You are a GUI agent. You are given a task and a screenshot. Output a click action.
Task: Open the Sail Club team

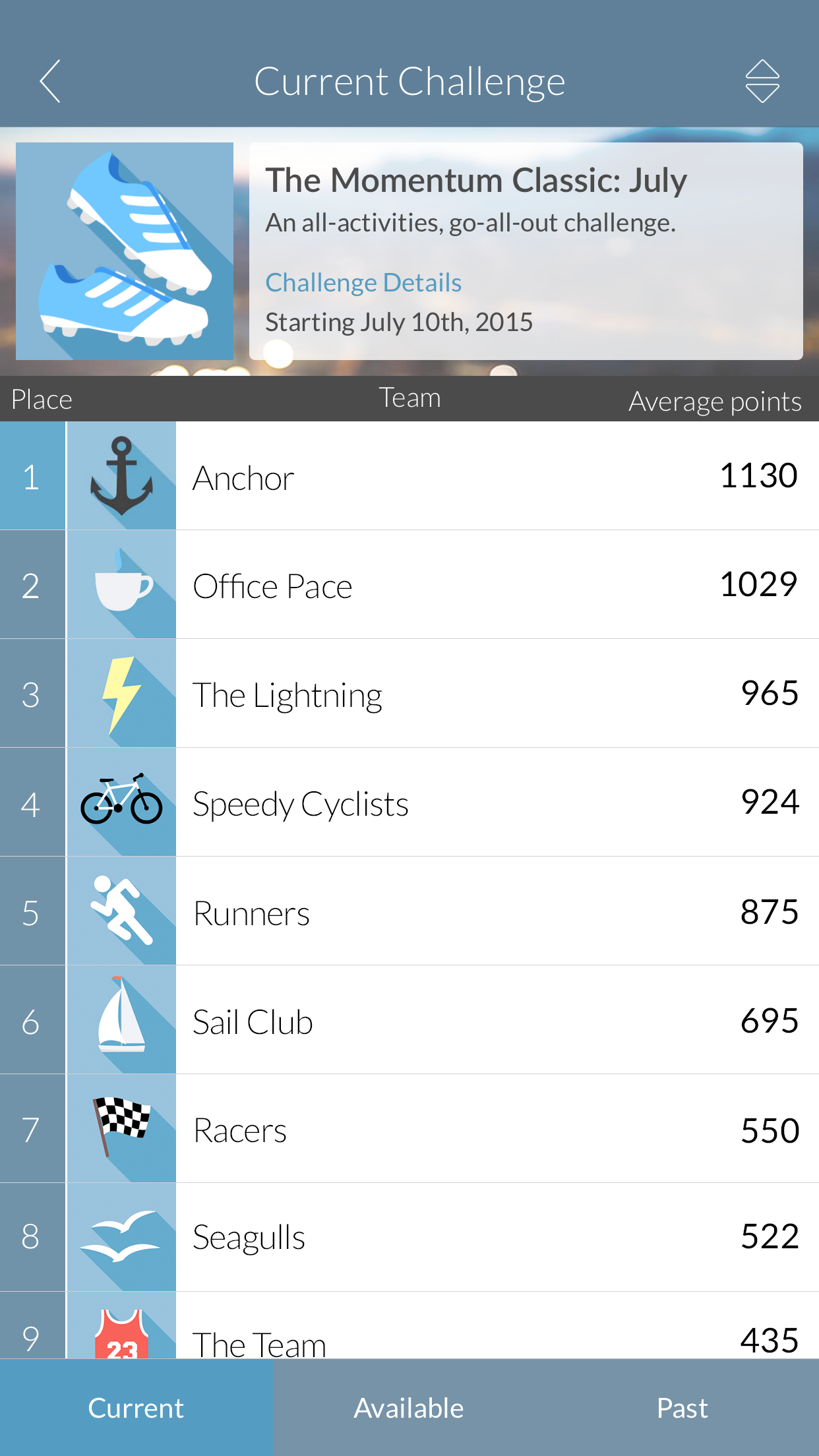[409, 1019]
